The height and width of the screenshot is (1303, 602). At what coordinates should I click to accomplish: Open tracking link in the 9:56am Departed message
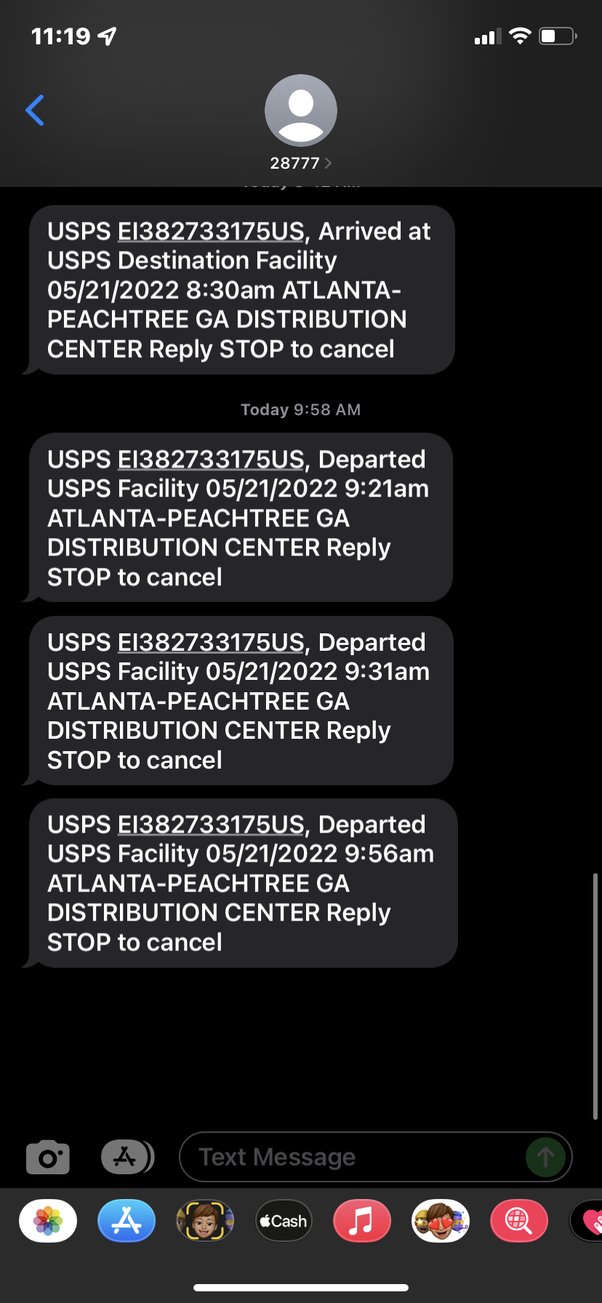coord(210,824)
